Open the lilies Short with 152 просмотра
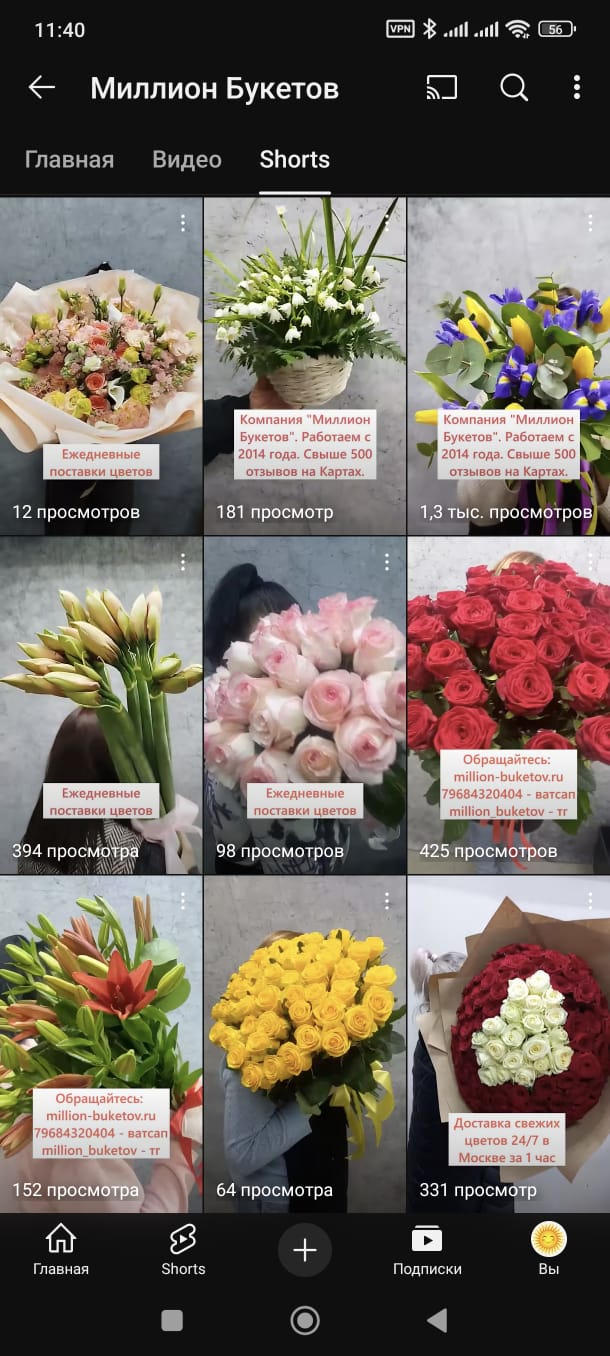 point(101,1045)
